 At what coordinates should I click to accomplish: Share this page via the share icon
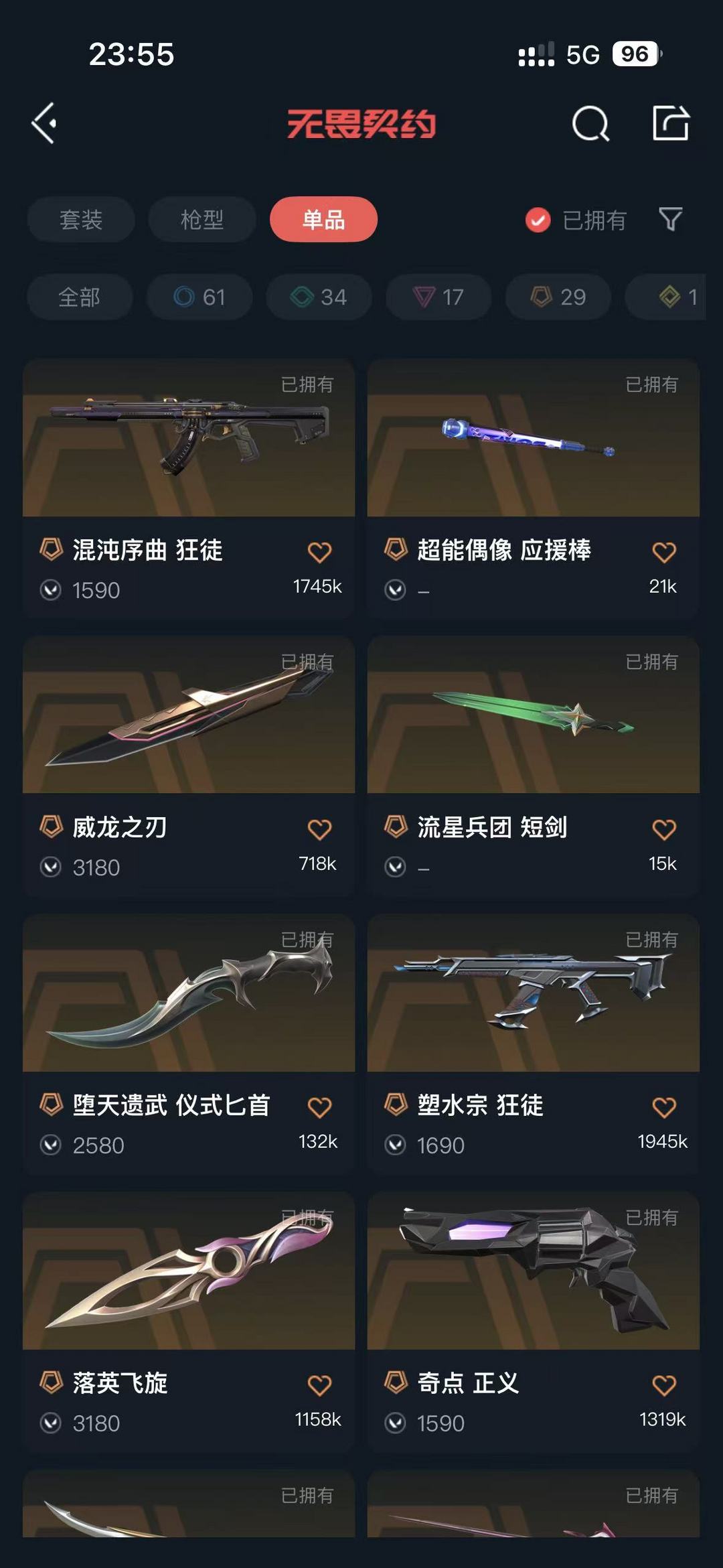coord(670,123)
